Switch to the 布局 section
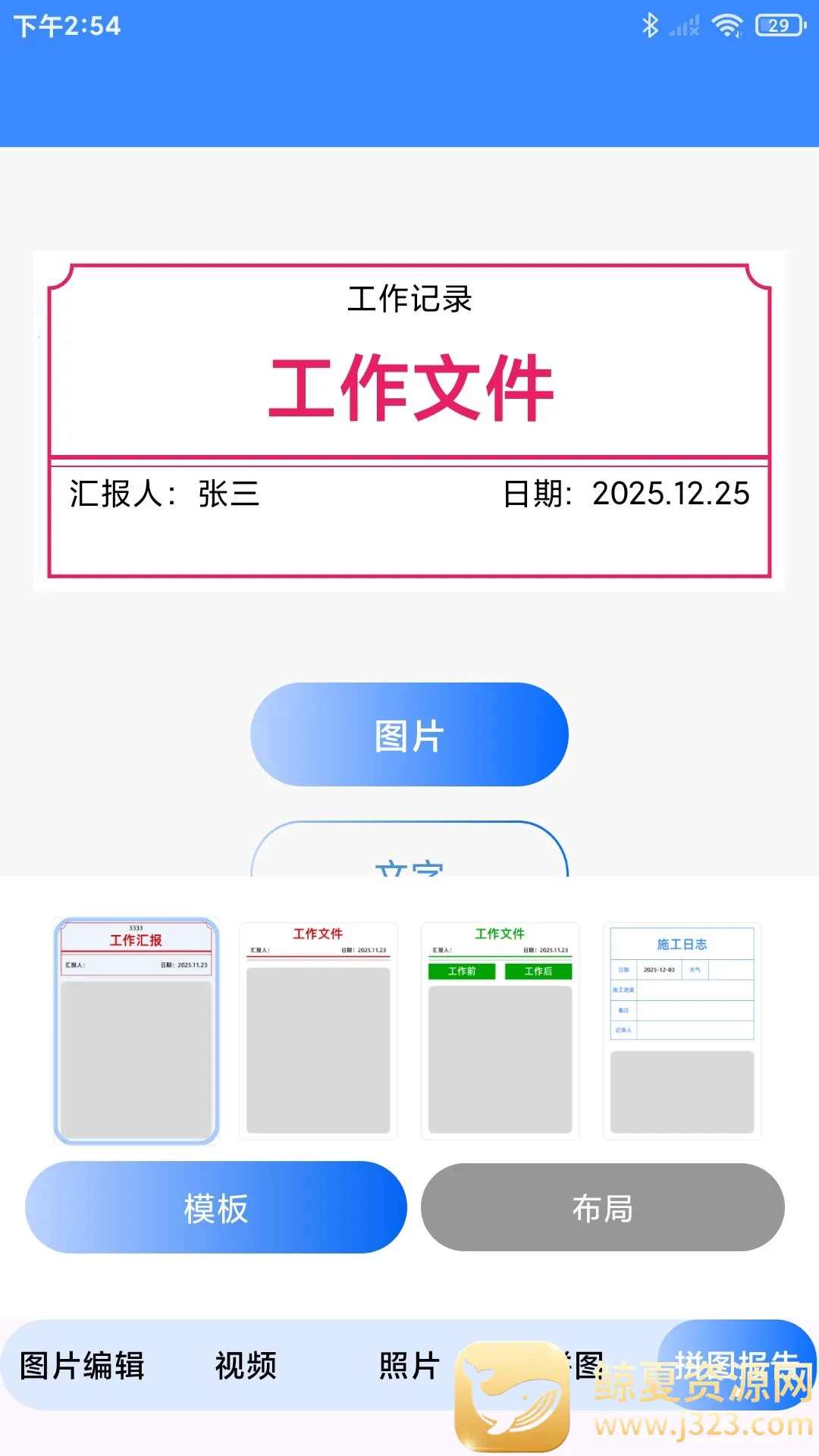This screenshot has width=819, height=1456. tap(603, 1207)
